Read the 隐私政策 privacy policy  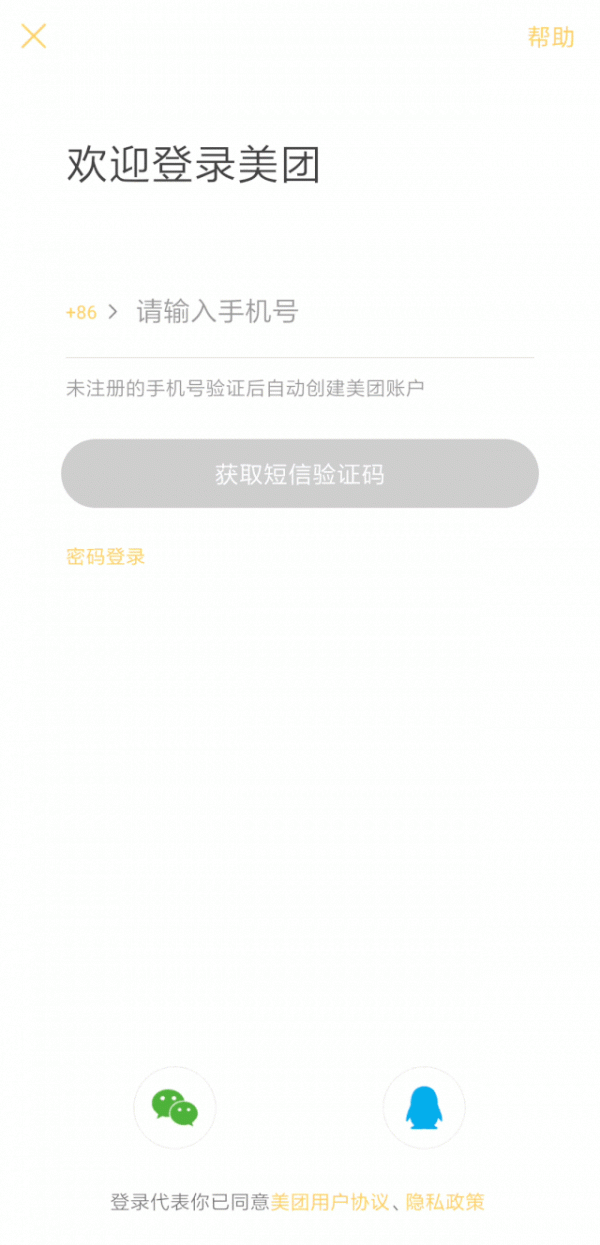click(445, 1202)
